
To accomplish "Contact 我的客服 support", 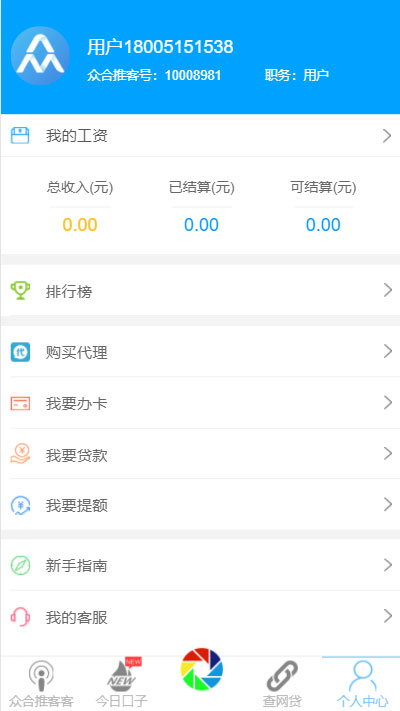I will [x=200, y=616].
